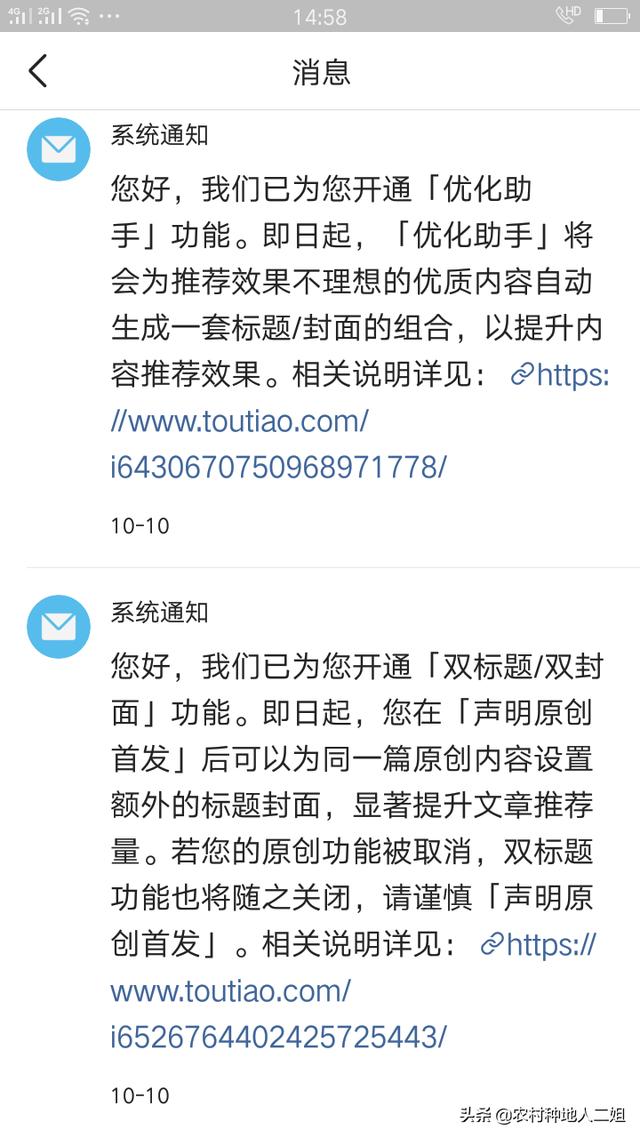Go back from the 消息 screen

(x=38, y=71)
